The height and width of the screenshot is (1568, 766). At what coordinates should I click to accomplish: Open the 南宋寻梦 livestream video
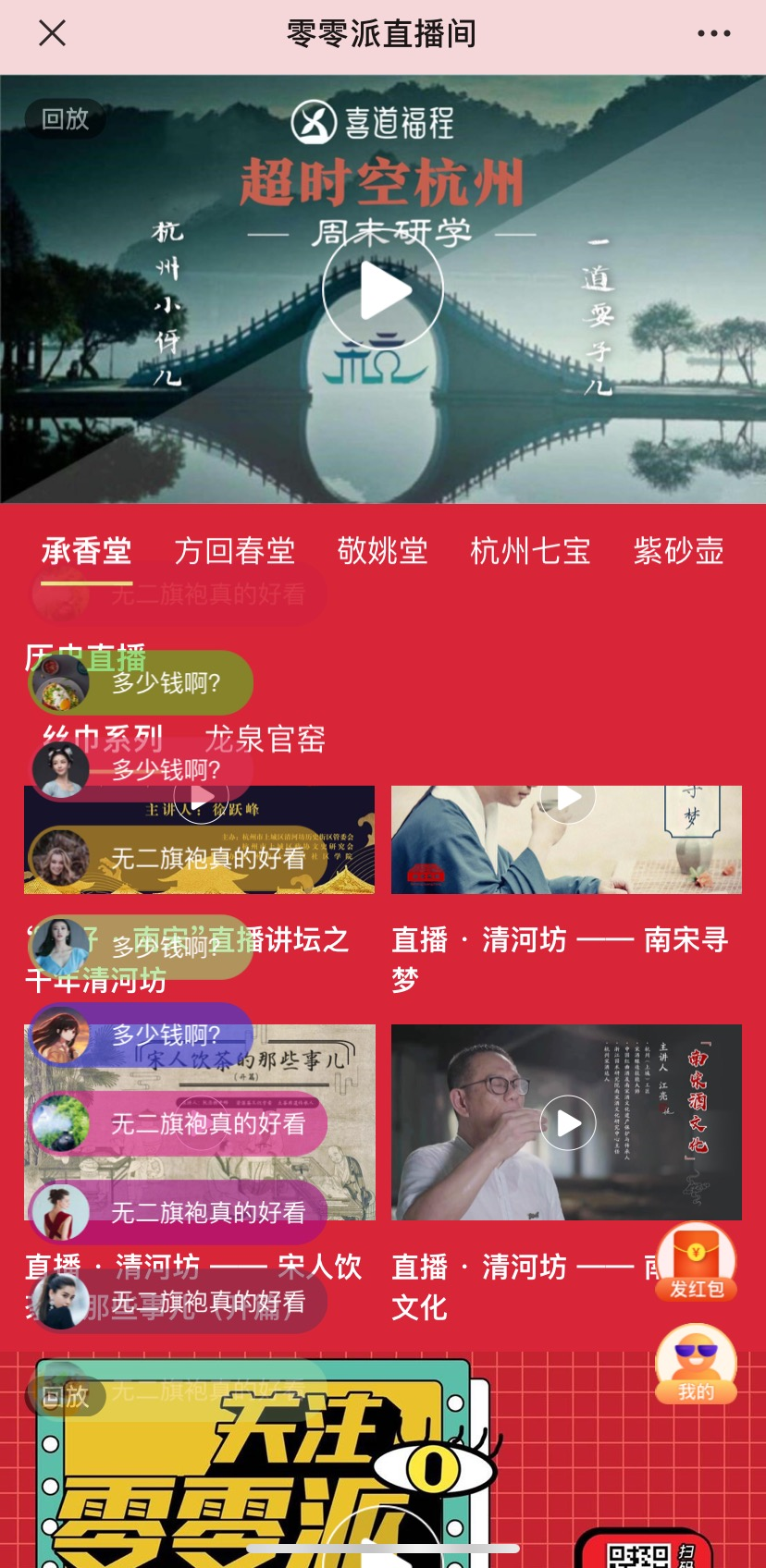click(566, 839)
